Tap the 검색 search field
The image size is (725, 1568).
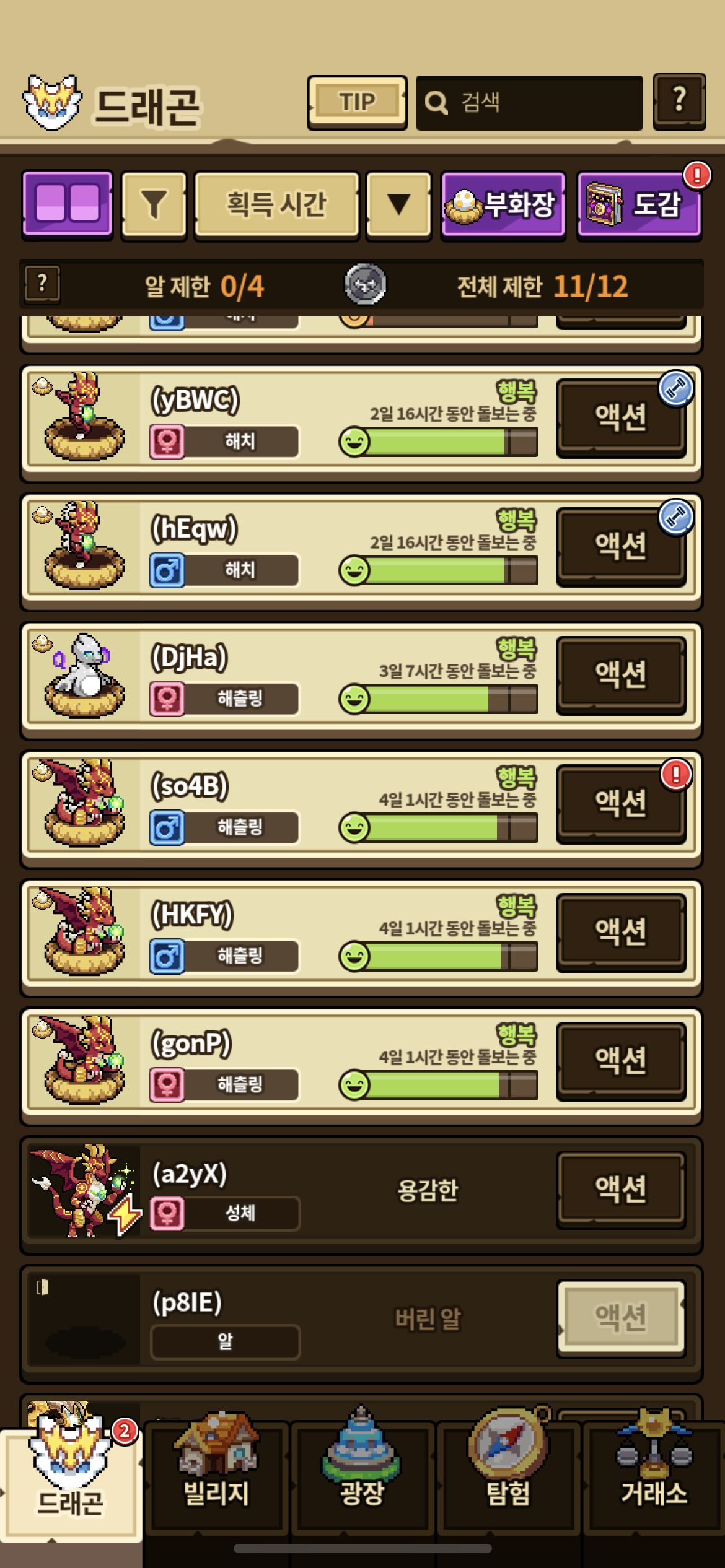click(529, 103)
